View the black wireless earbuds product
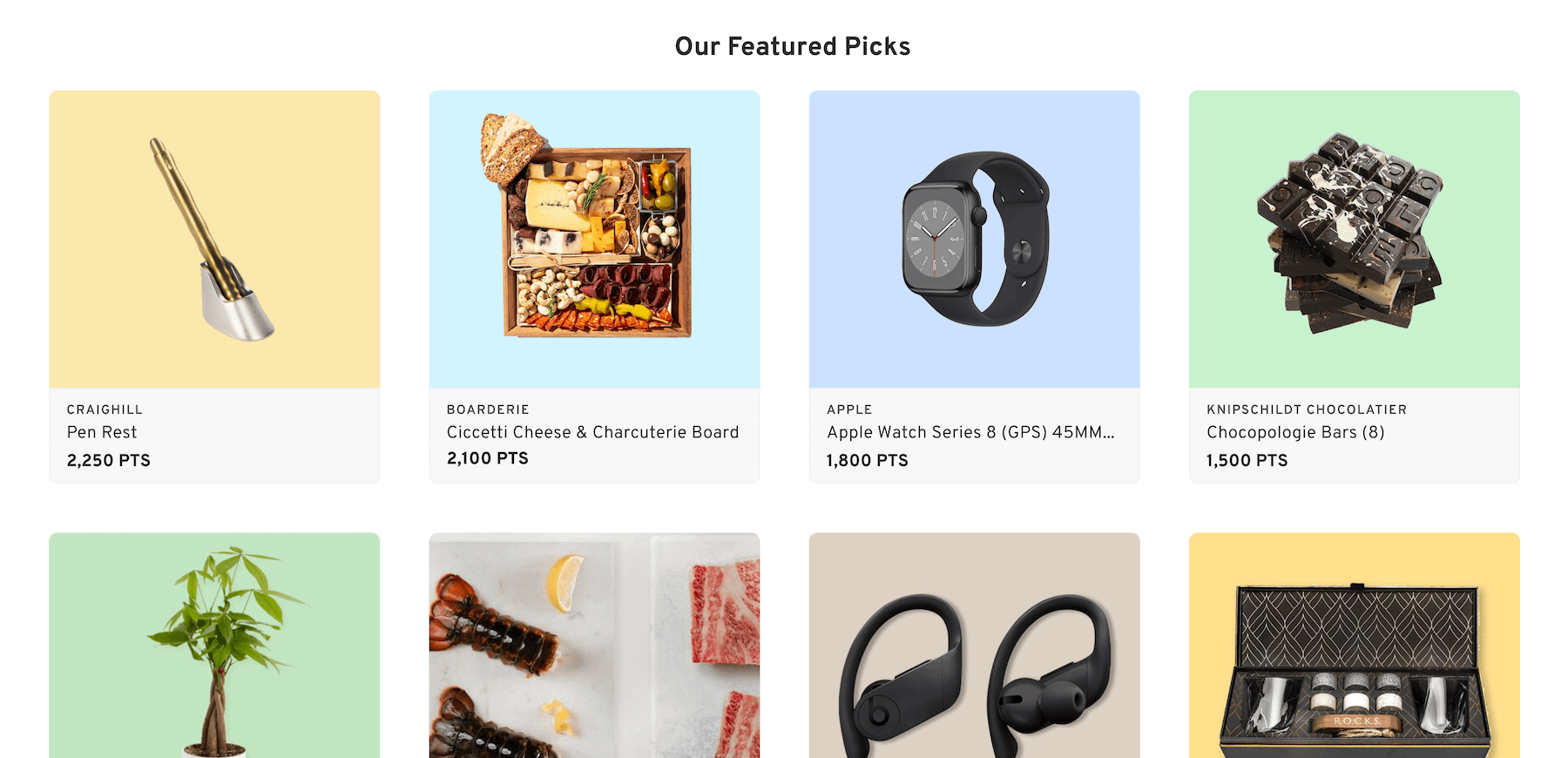Viewport: 1568px width, 758px height. (974, 646)
